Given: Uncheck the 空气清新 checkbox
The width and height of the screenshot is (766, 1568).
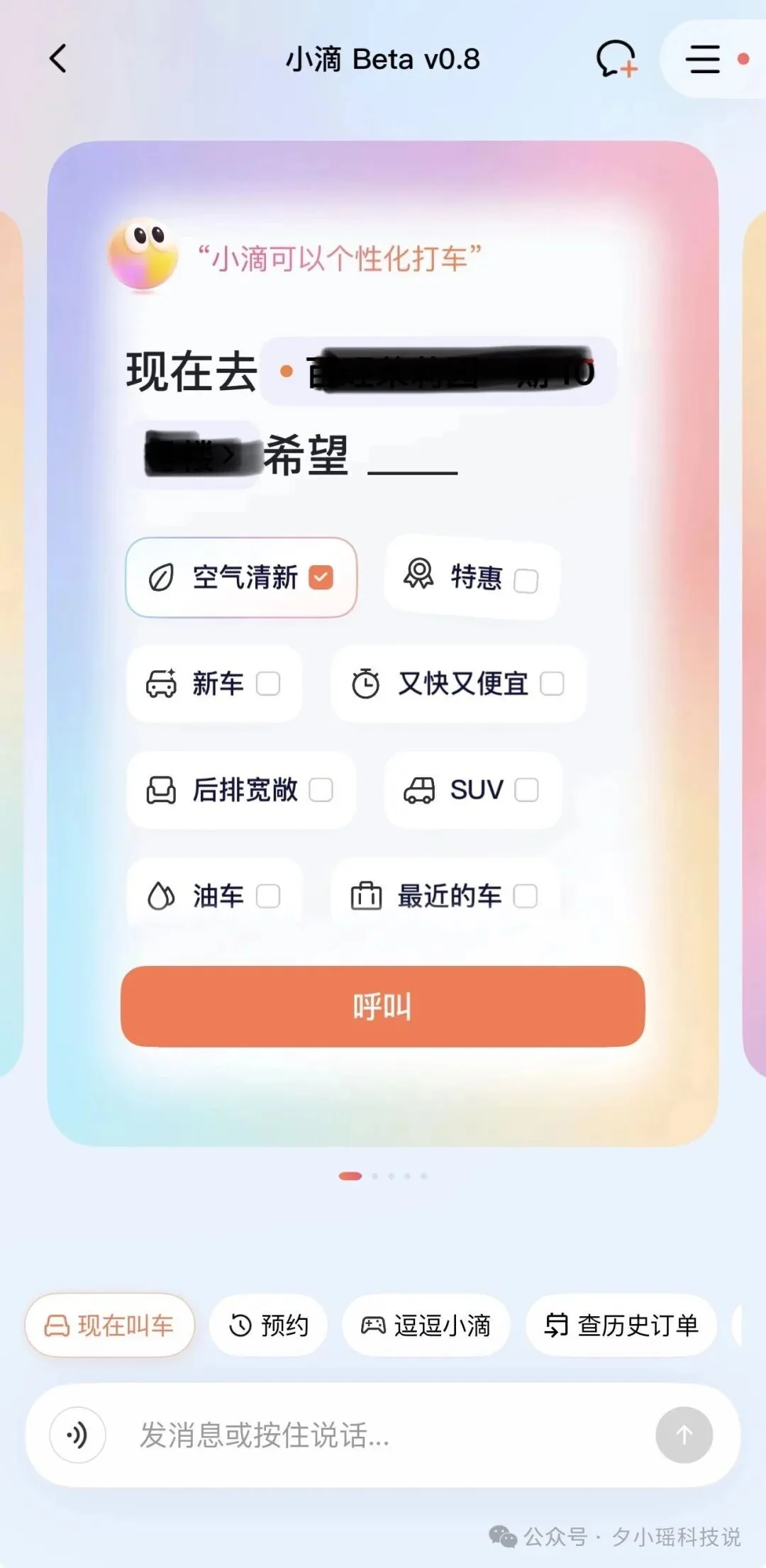Looking at the screenshot, I should point(322,578).
